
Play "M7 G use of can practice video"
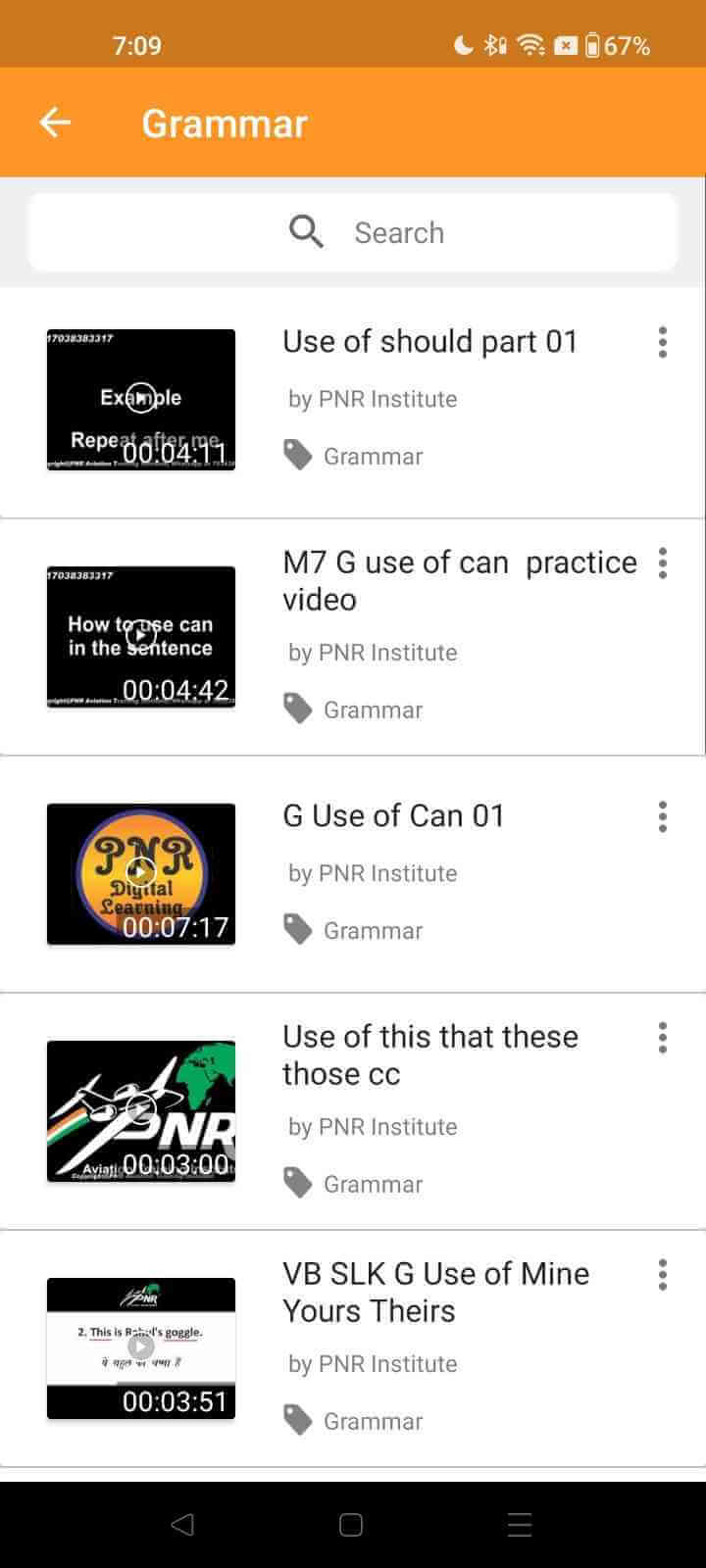[141, 636]
